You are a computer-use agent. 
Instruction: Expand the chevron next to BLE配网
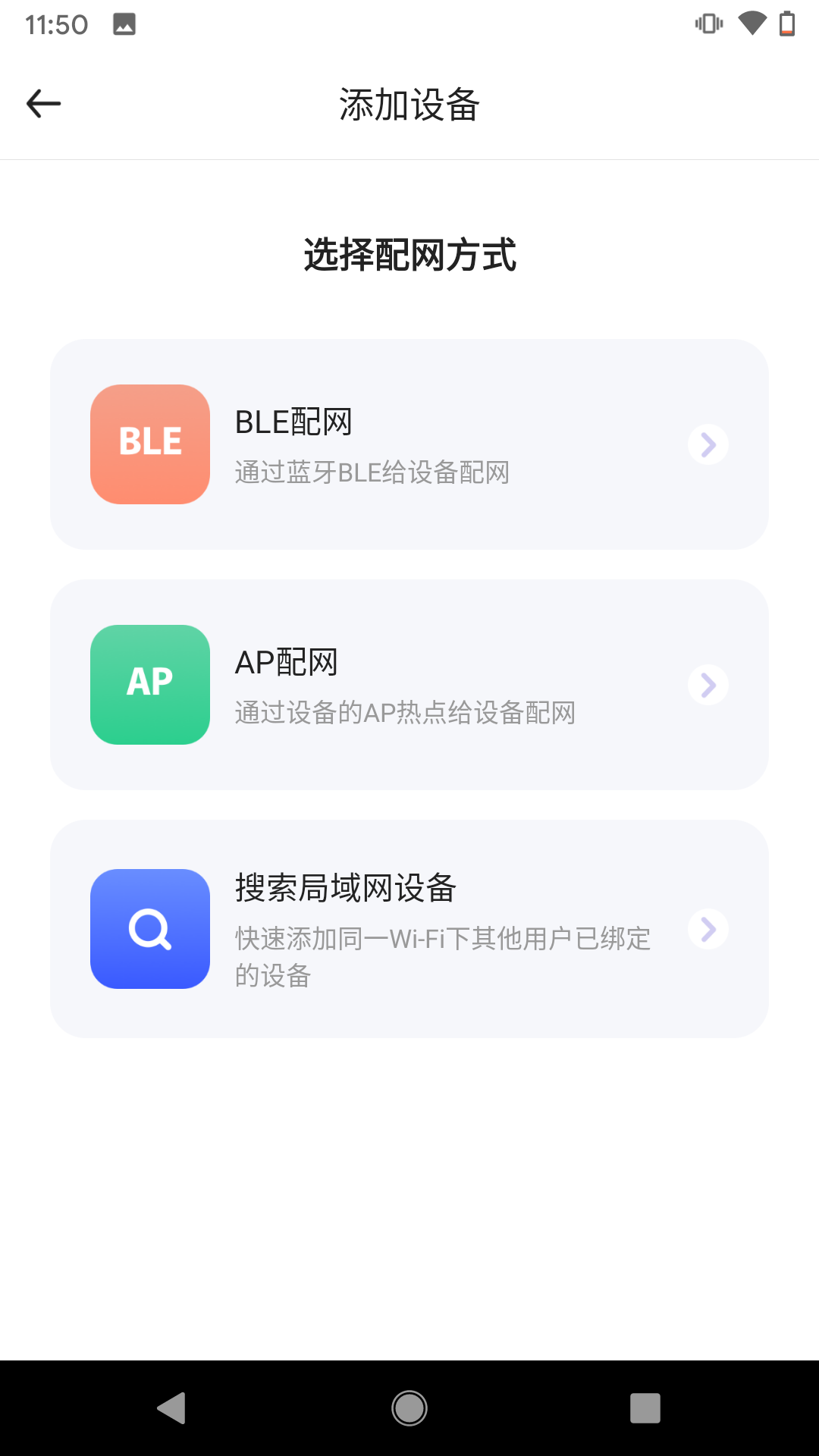coord(708,444)
